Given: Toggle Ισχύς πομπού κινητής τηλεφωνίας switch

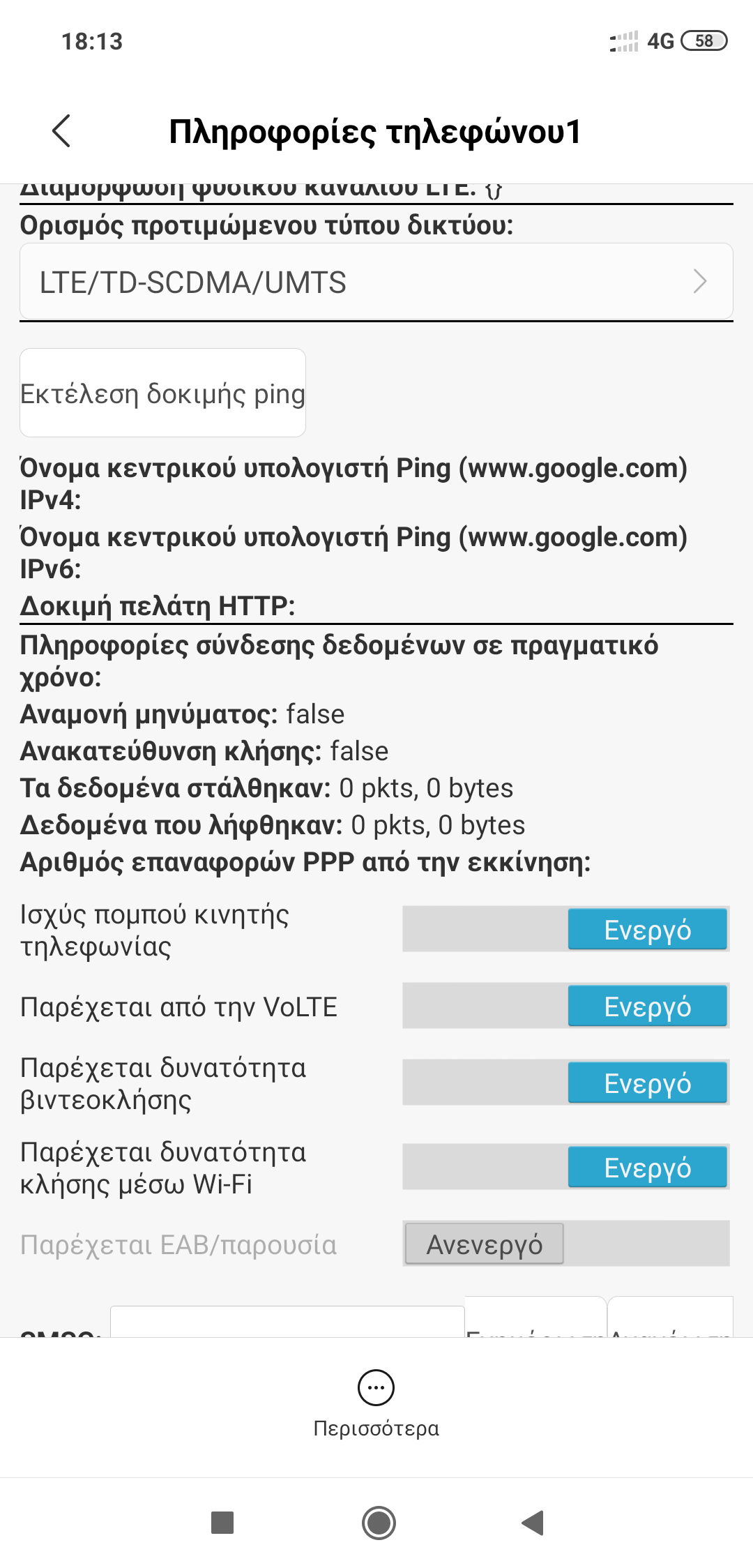Looking at the screenshot, I should coord(565,929).
